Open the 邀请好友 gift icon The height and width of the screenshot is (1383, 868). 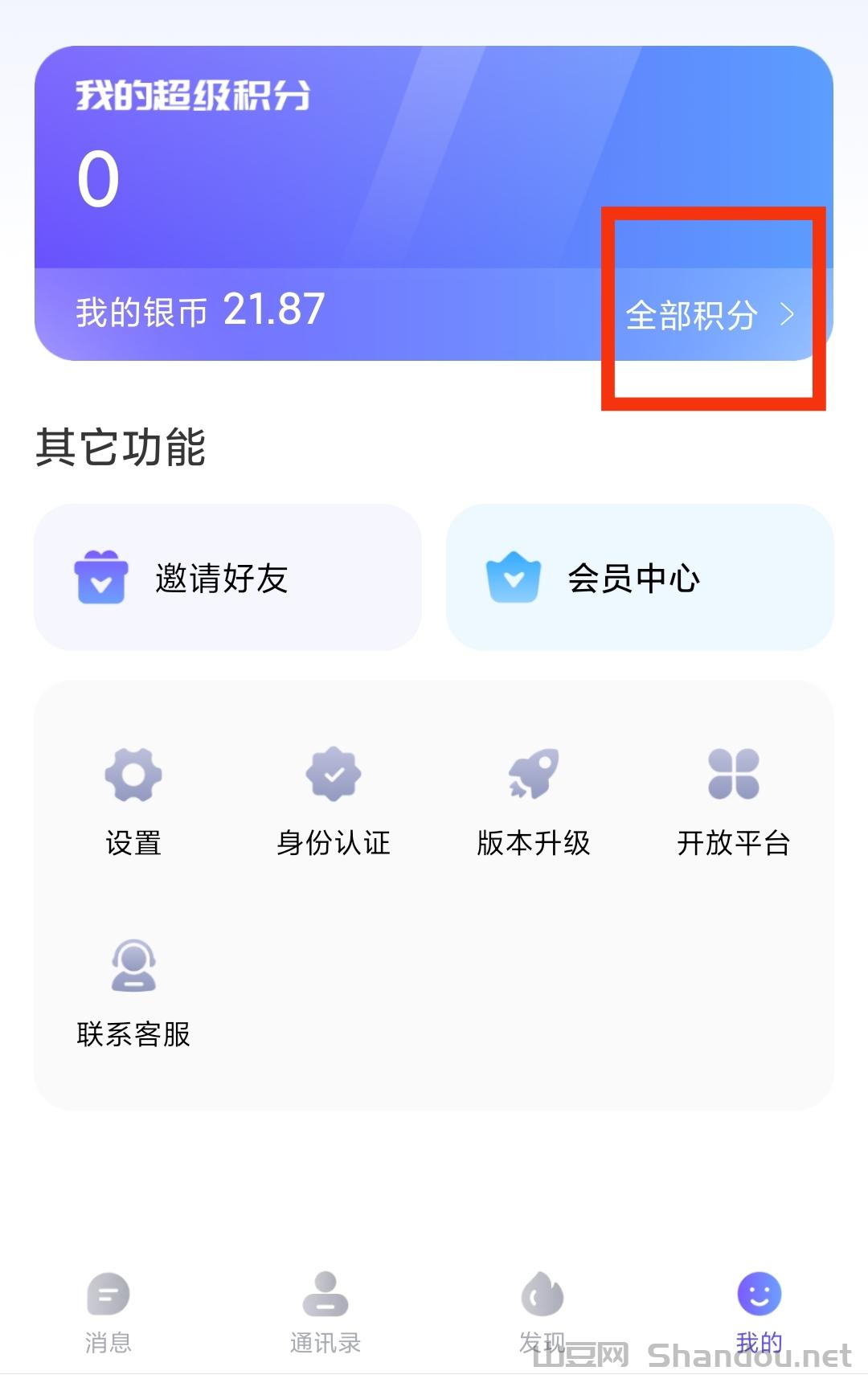pyautogui.click(x=100, y=577)
